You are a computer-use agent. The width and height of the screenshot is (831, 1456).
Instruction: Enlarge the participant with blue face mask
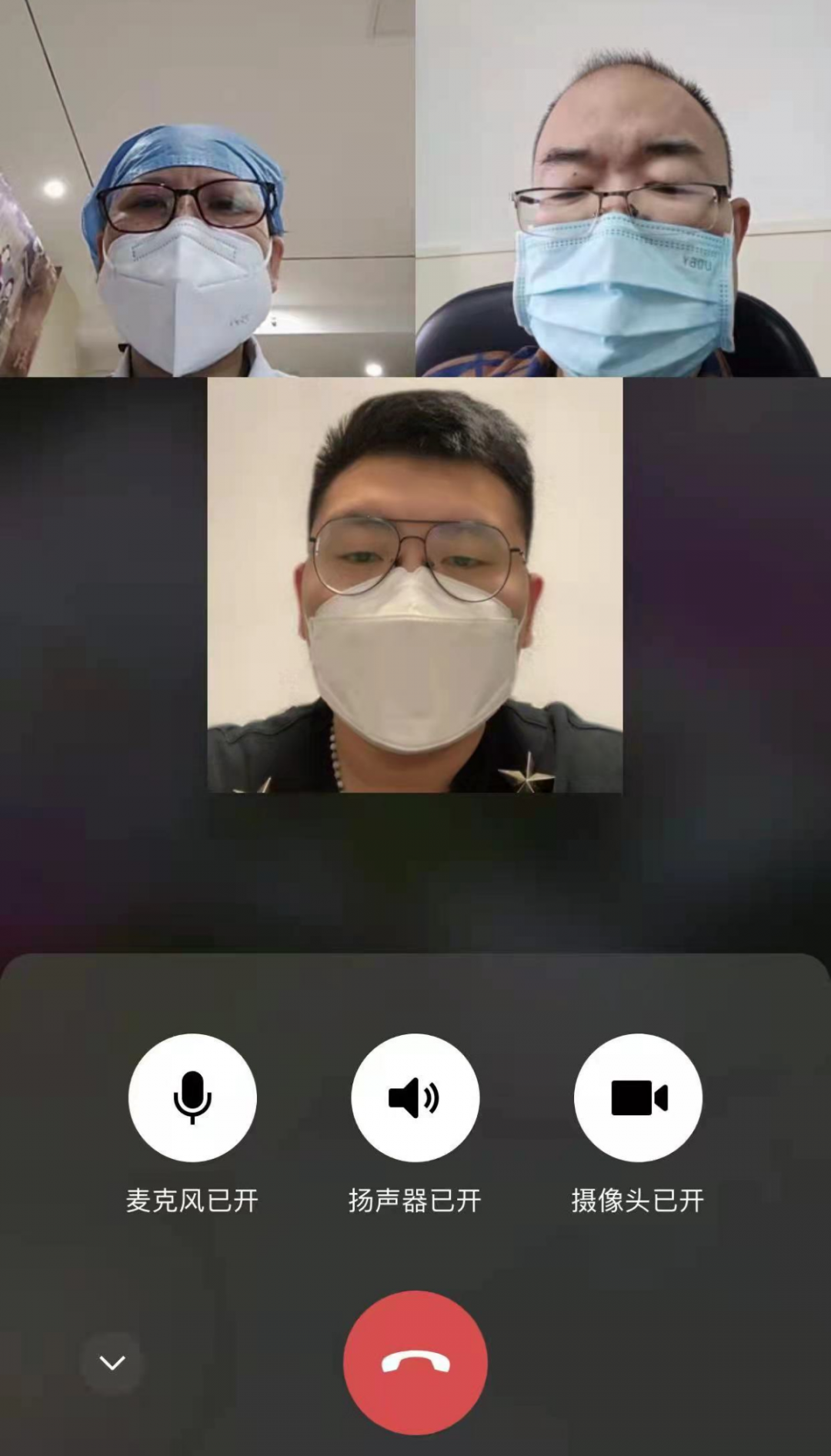click(623, 189)
